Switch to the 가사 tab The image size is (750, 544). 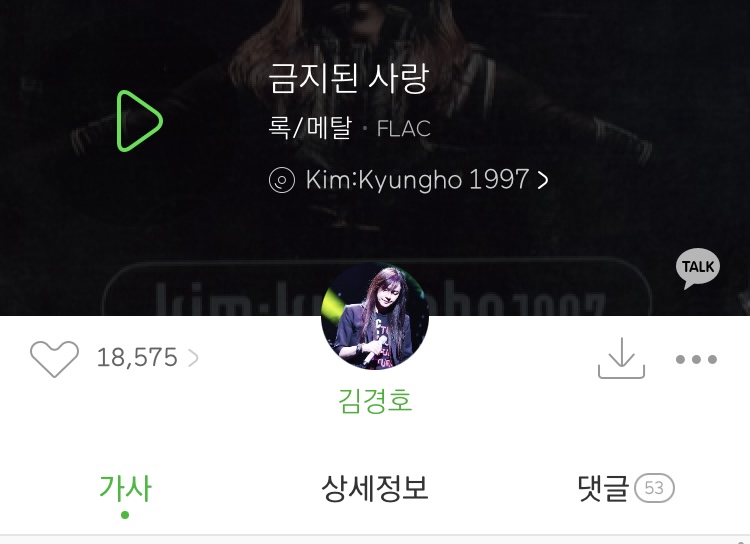tap(125, 489)
